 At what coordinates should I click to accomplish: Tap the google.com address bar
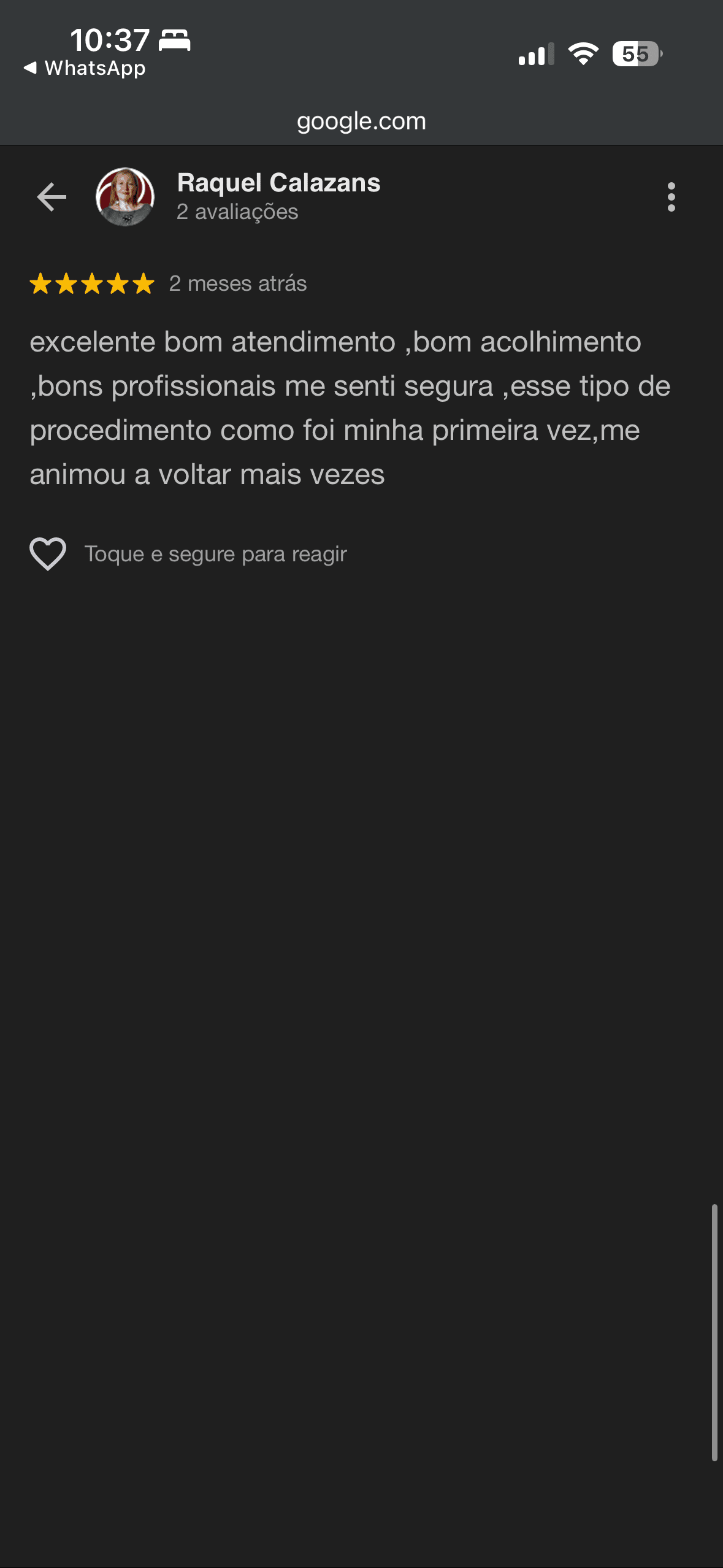coord(361,121)
